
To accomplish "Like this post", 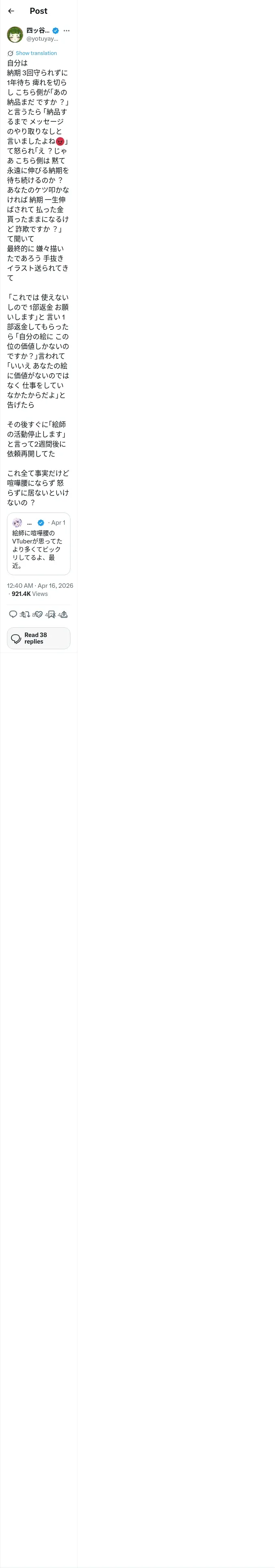I will (38, 614).
